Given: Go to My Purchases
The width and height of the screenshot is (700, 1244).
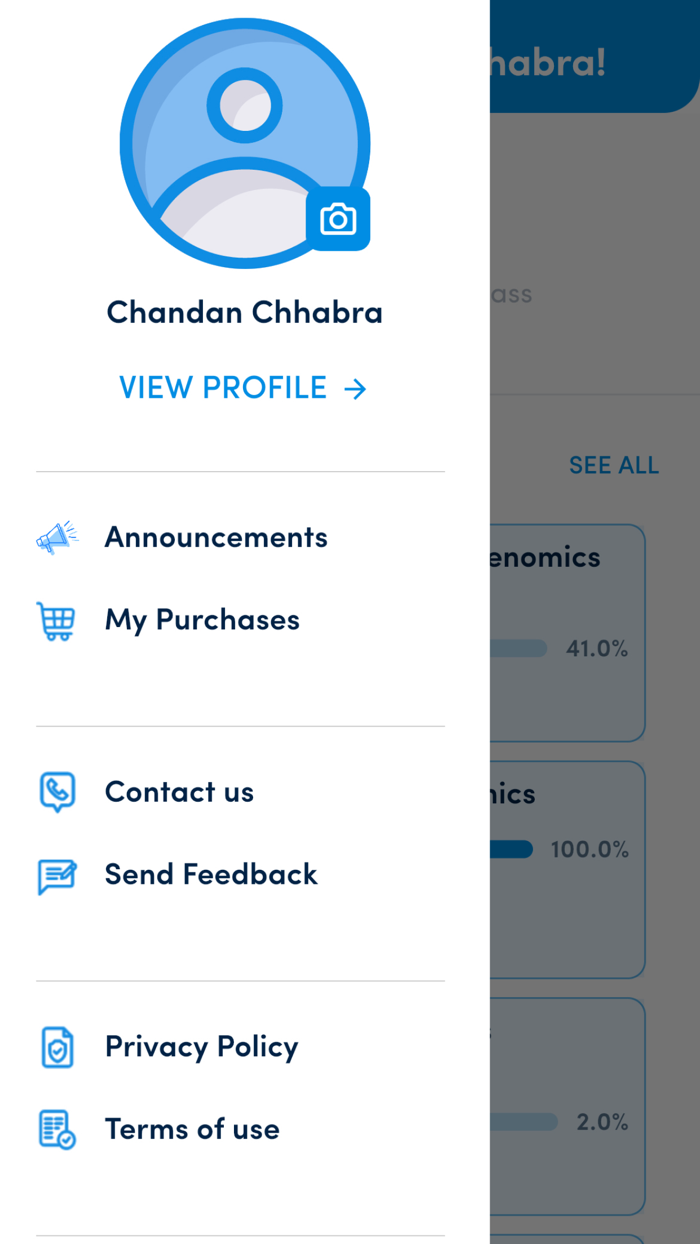Looking at the screenshot, I should (201, 620).
